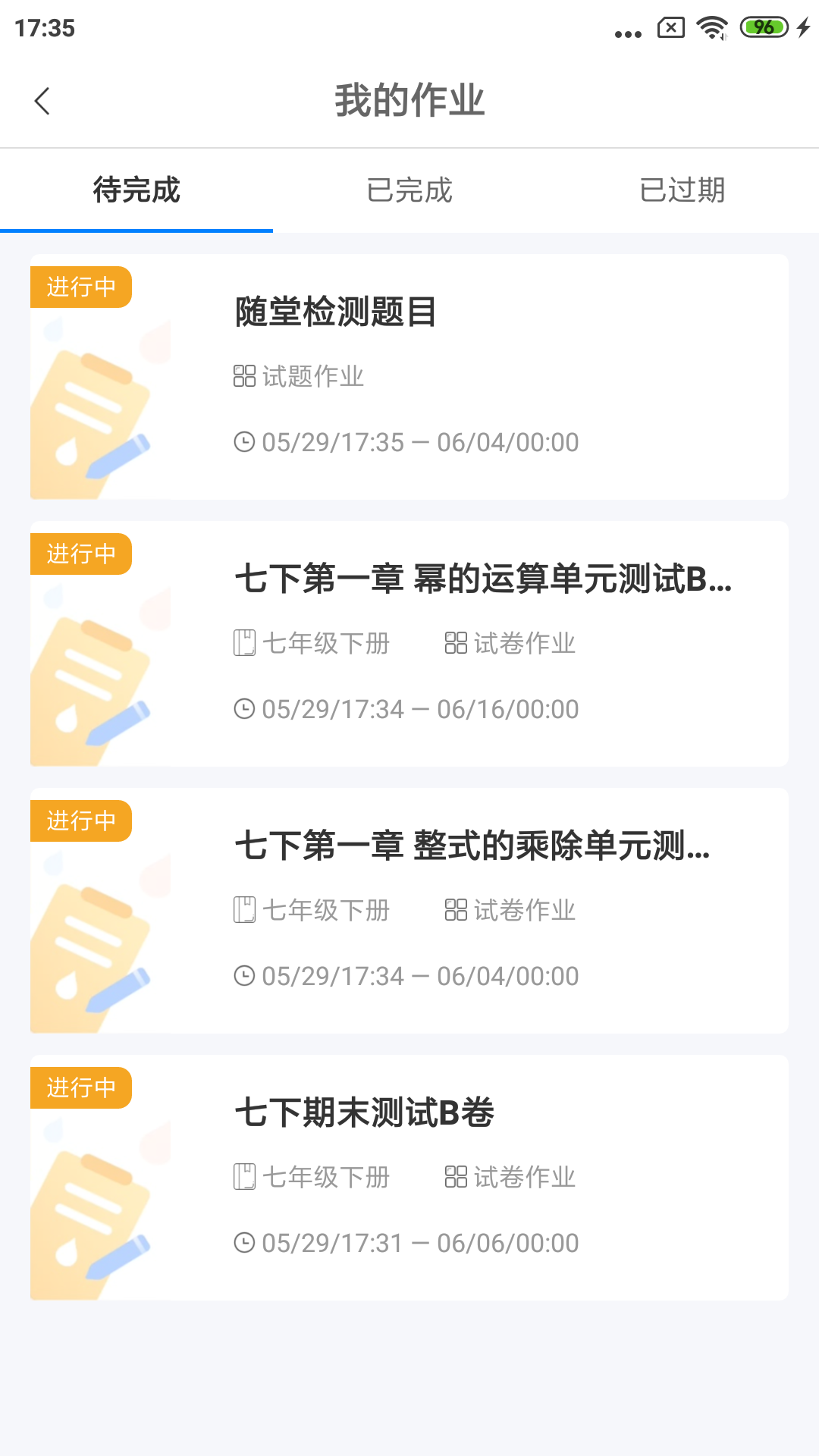The width and height of the screenshot is (819, 1456).
Task: Click the 进行中 badge on 幂的运算 card
Action: pyautogui.click(x=80, y=554)
